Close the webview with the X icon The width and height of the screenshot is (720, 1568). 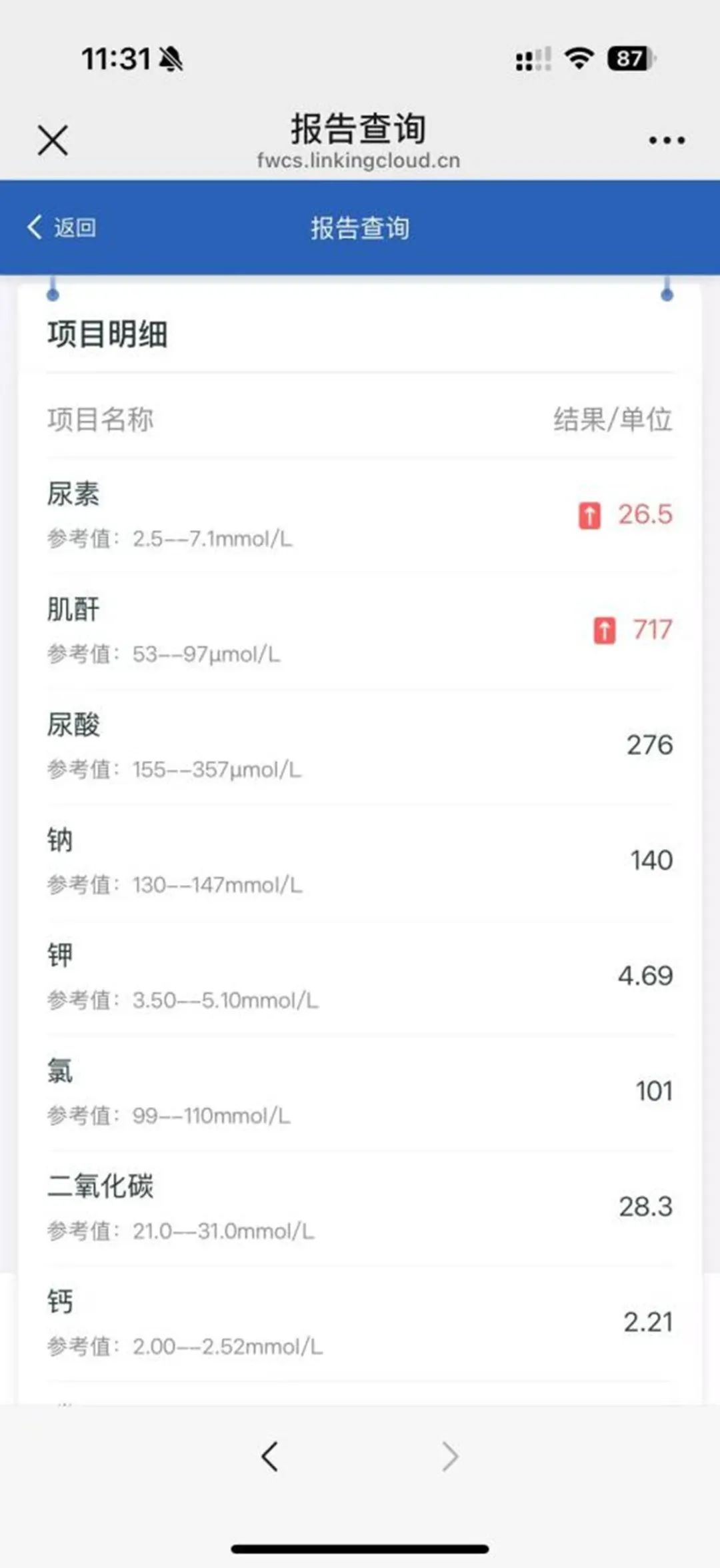coord(53,140)
